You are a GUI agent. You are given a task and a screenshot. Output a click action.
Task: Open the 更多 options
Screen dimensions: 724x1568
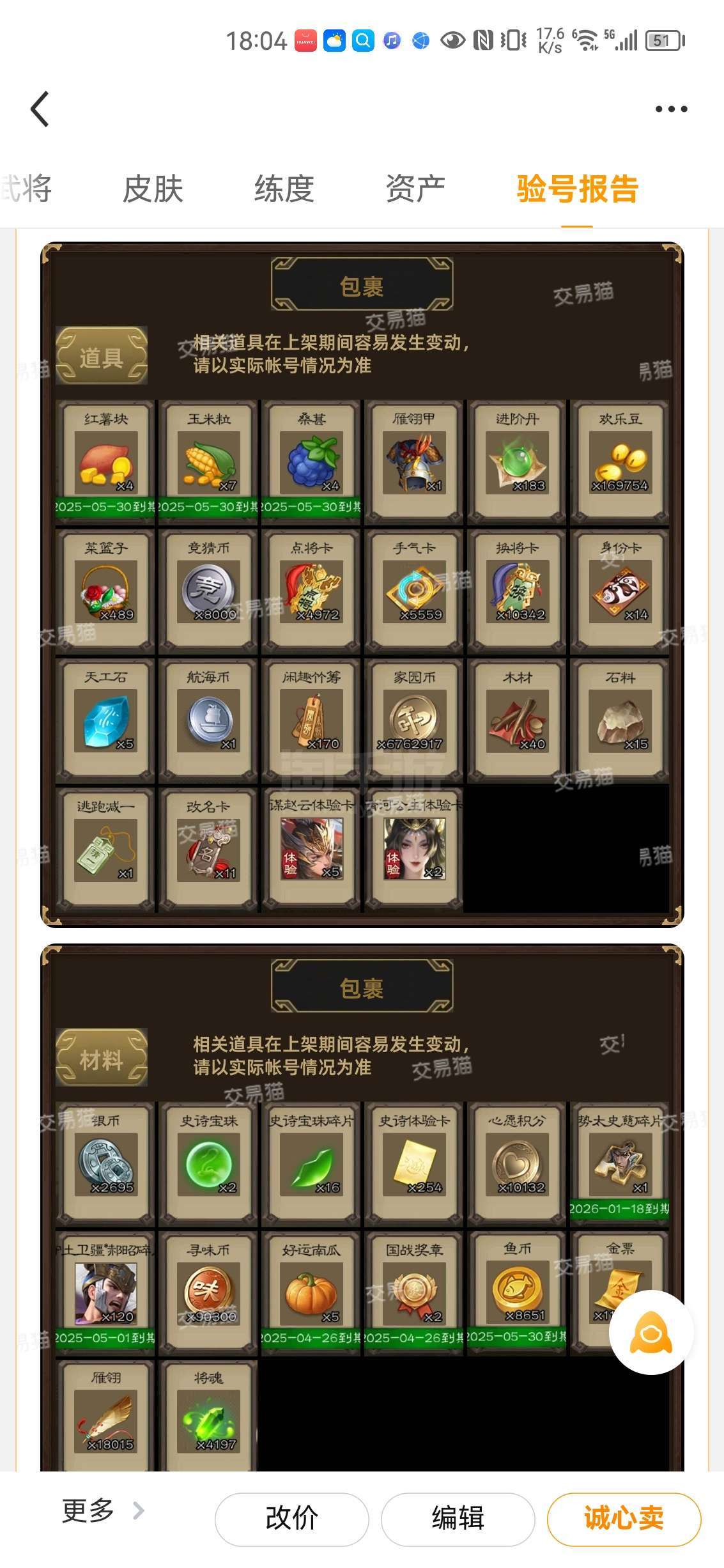(102, 1511)
